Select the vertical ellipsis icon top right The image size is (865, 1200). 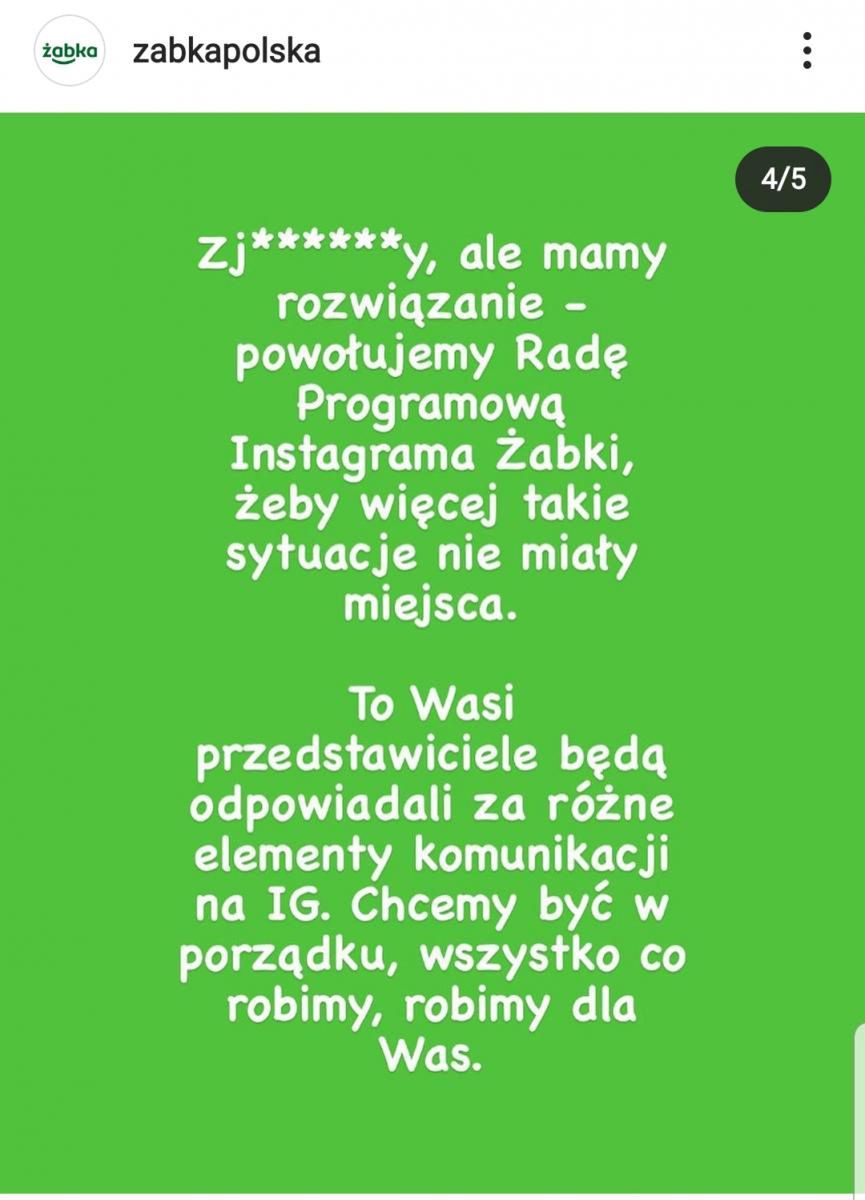809,50
